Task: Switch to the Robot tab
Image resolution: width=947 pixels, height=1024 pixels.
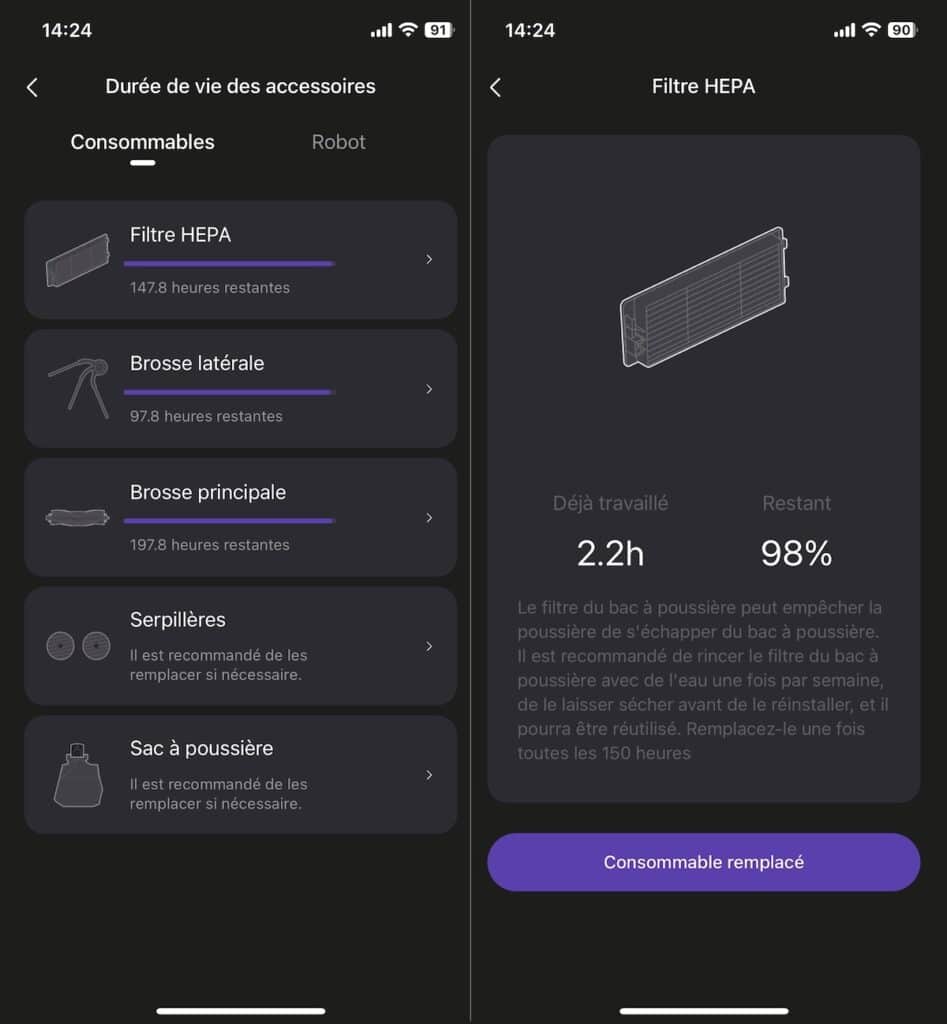Action: pyautogui.click(x=338, y=142)
